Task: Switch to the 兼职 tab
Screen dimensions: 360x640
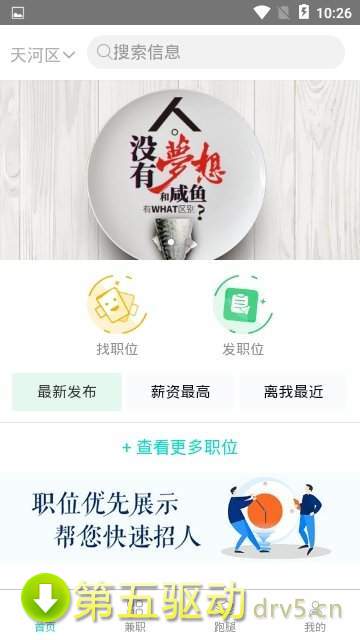Action: click(135, 615)
